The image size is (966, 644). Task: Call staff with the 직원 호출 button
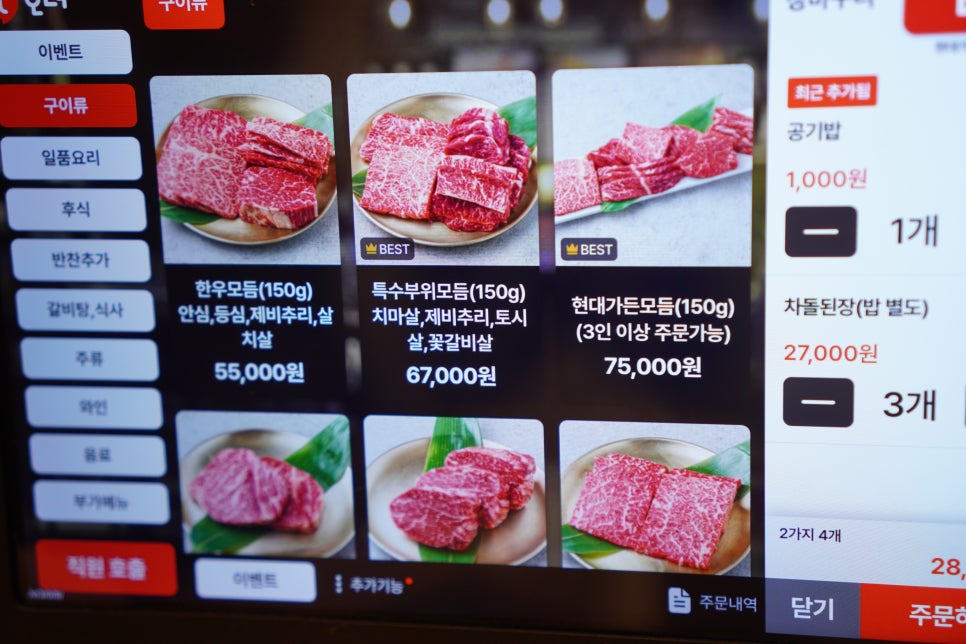106,567
